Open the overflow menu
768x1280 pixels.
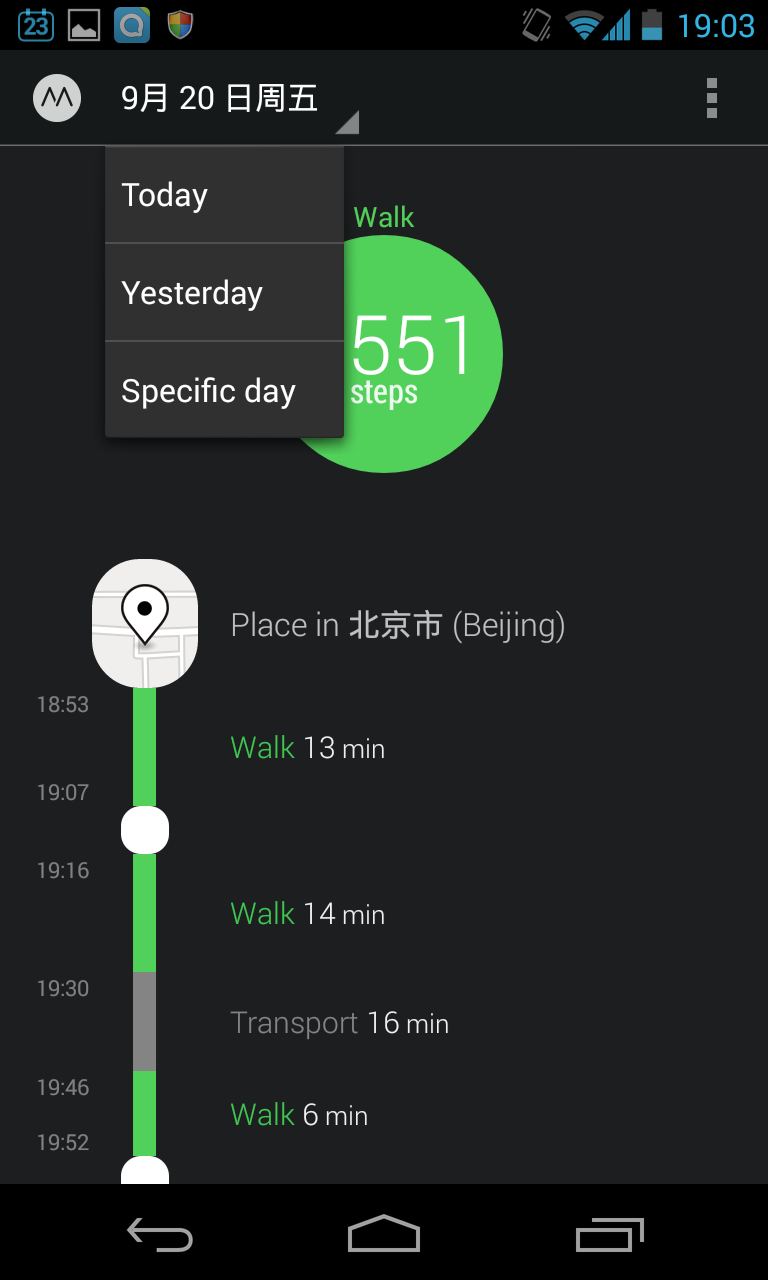pyautogui.click(x=711, y=98)
